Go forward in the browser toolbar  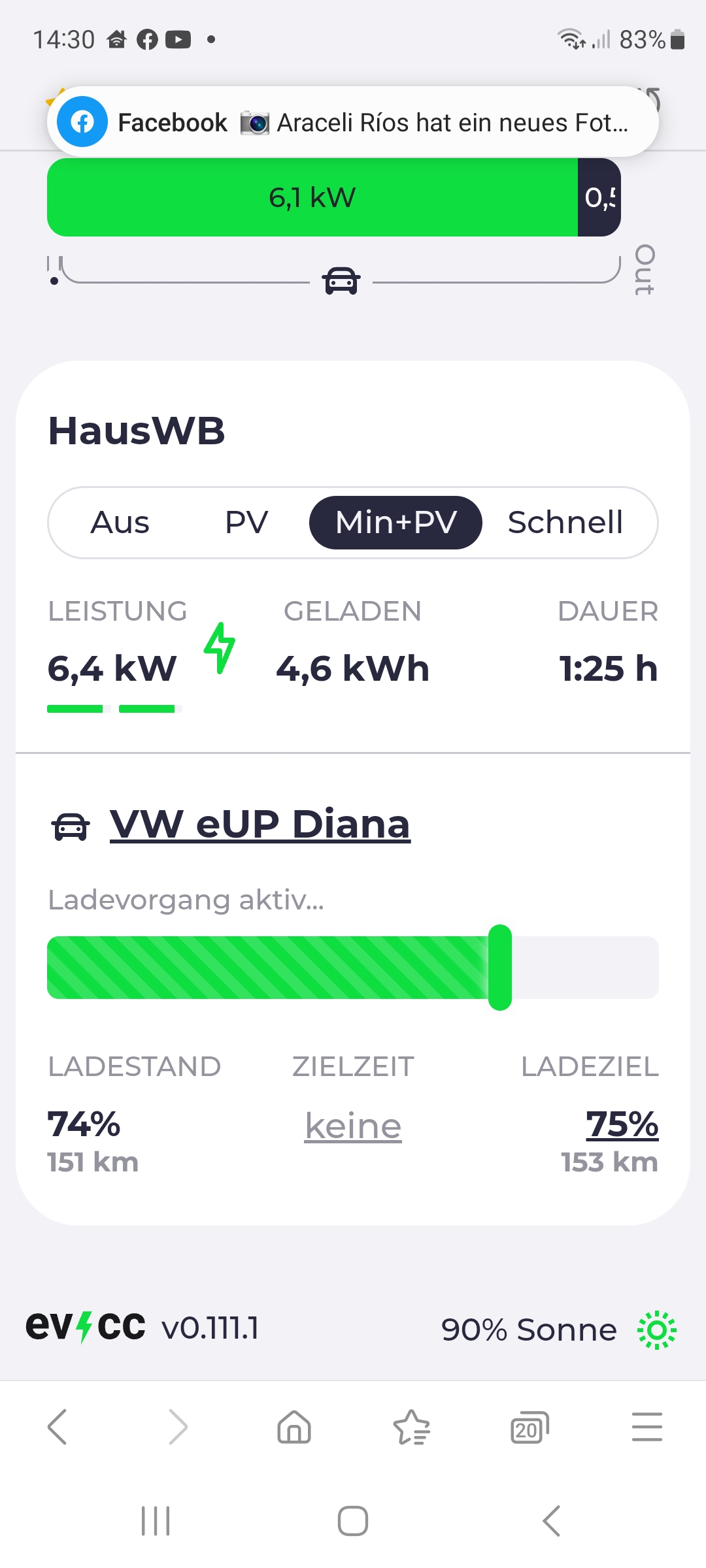tap(178, 1427)
